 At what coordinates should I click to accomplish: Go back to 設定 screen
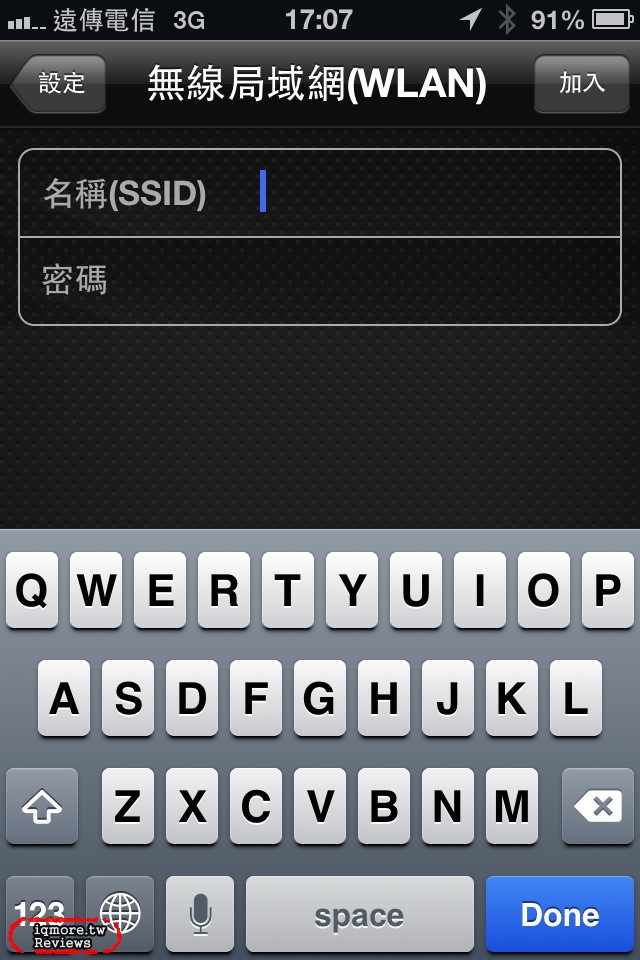[x=60, y=84]
